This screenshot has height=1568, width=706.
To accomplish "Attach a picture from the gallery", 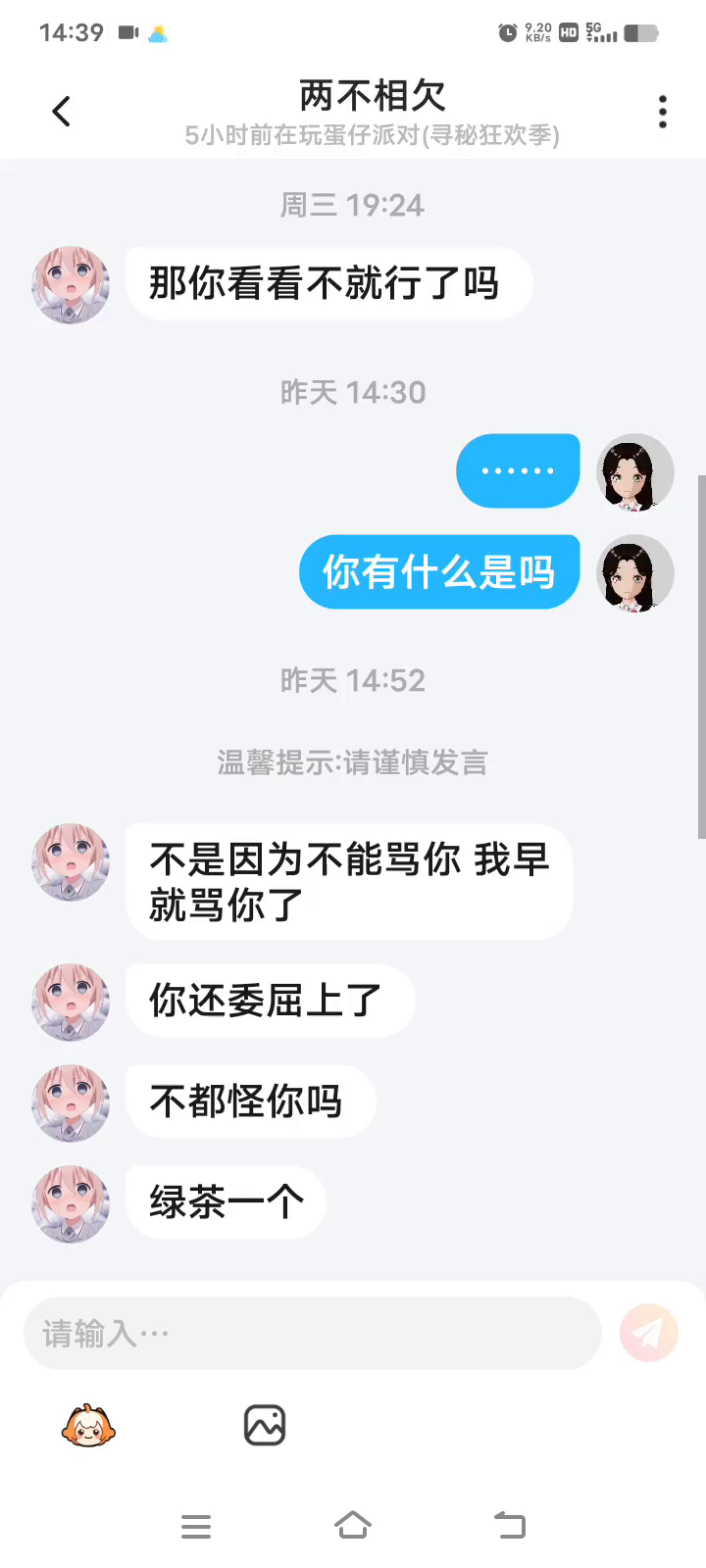I will click(264, 1426).
